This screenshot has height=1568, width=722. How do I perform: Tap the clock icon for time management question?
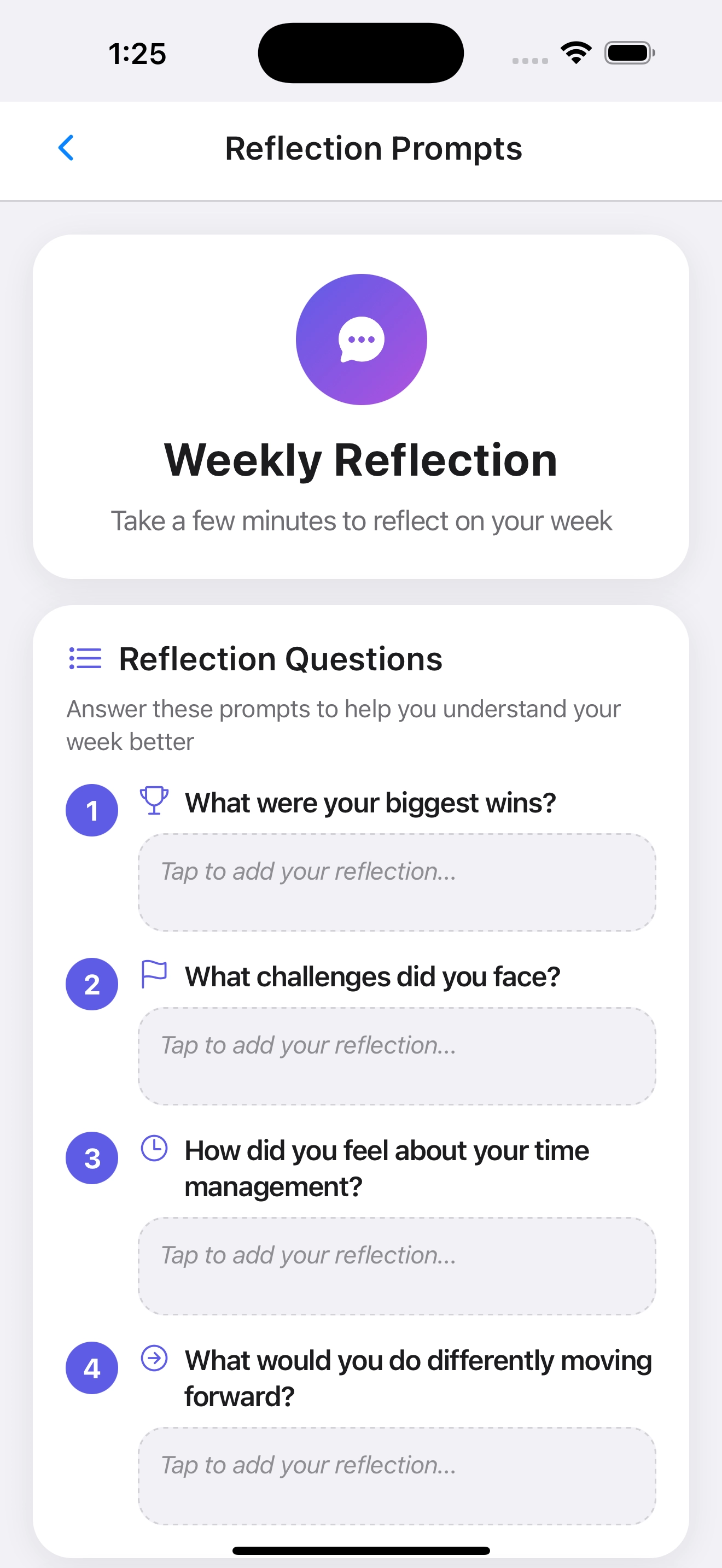154,1149
